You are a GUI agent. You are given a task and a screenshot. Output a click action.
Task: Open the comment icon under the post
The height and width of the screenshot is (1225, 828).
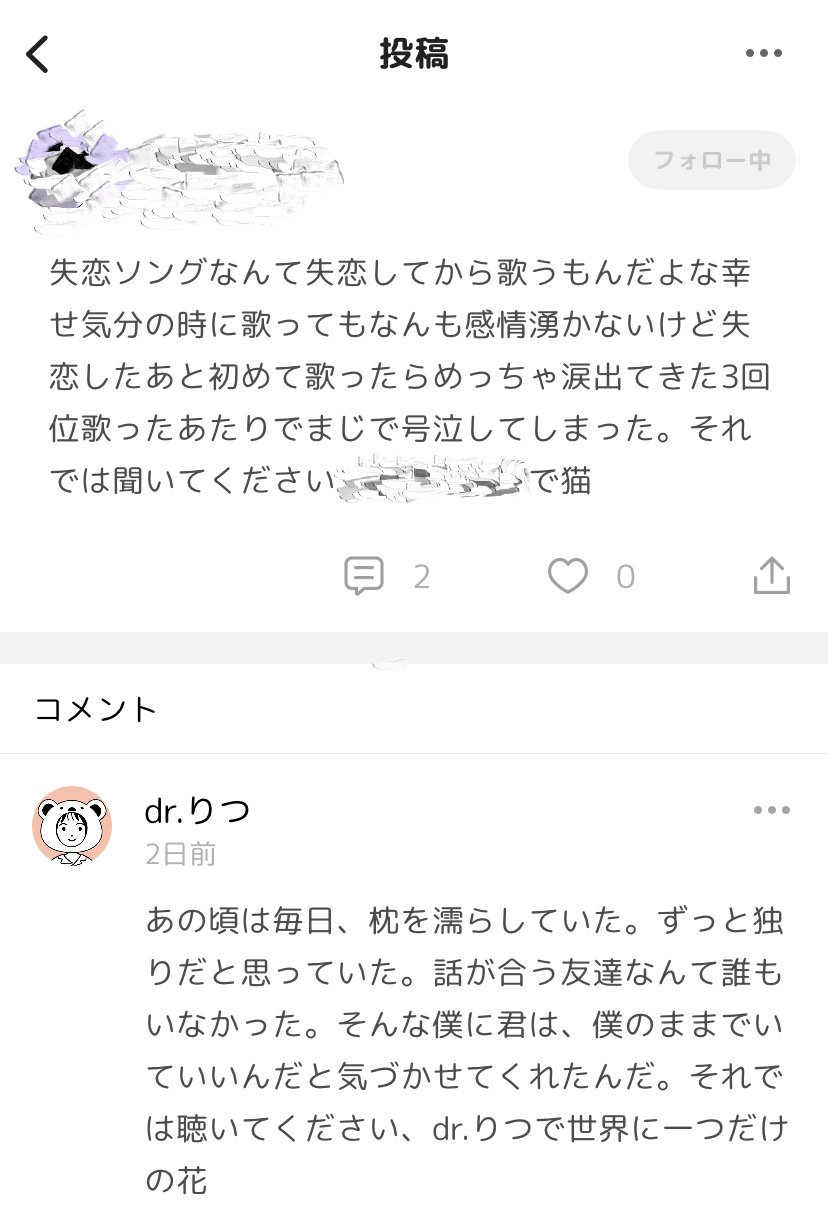pos(364,576)
